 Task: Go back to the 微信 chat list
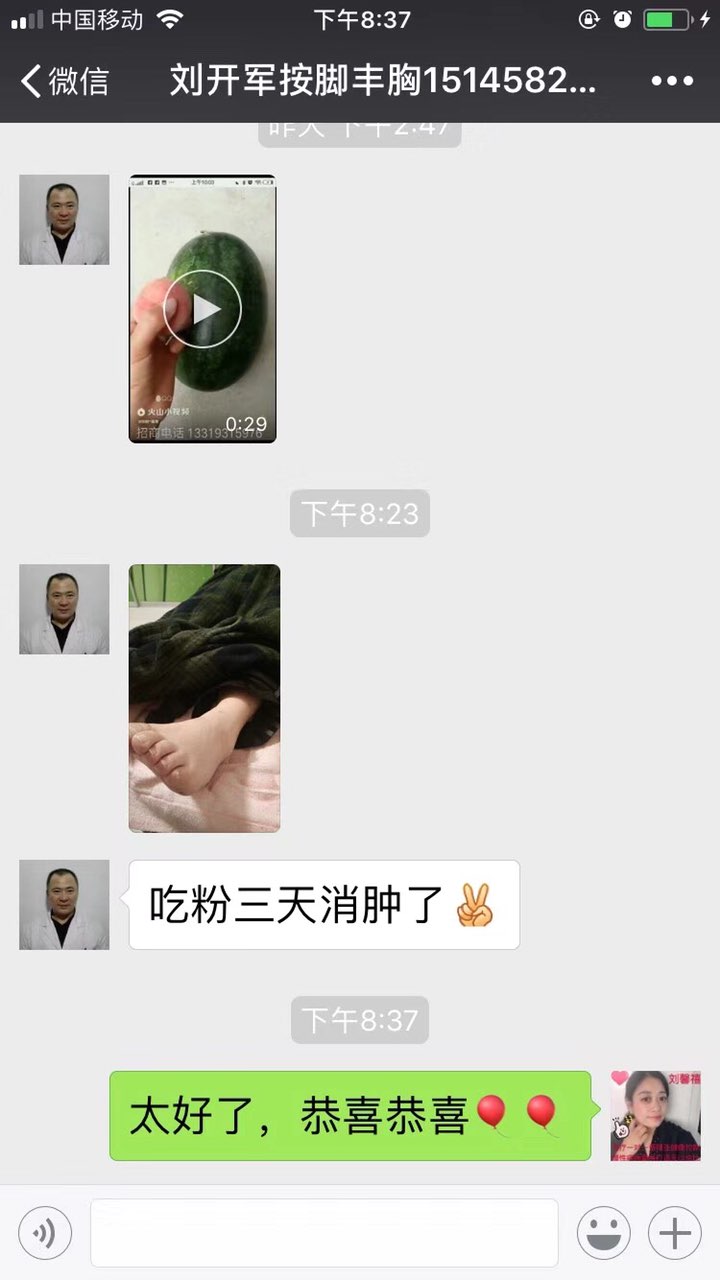(64, 81)
